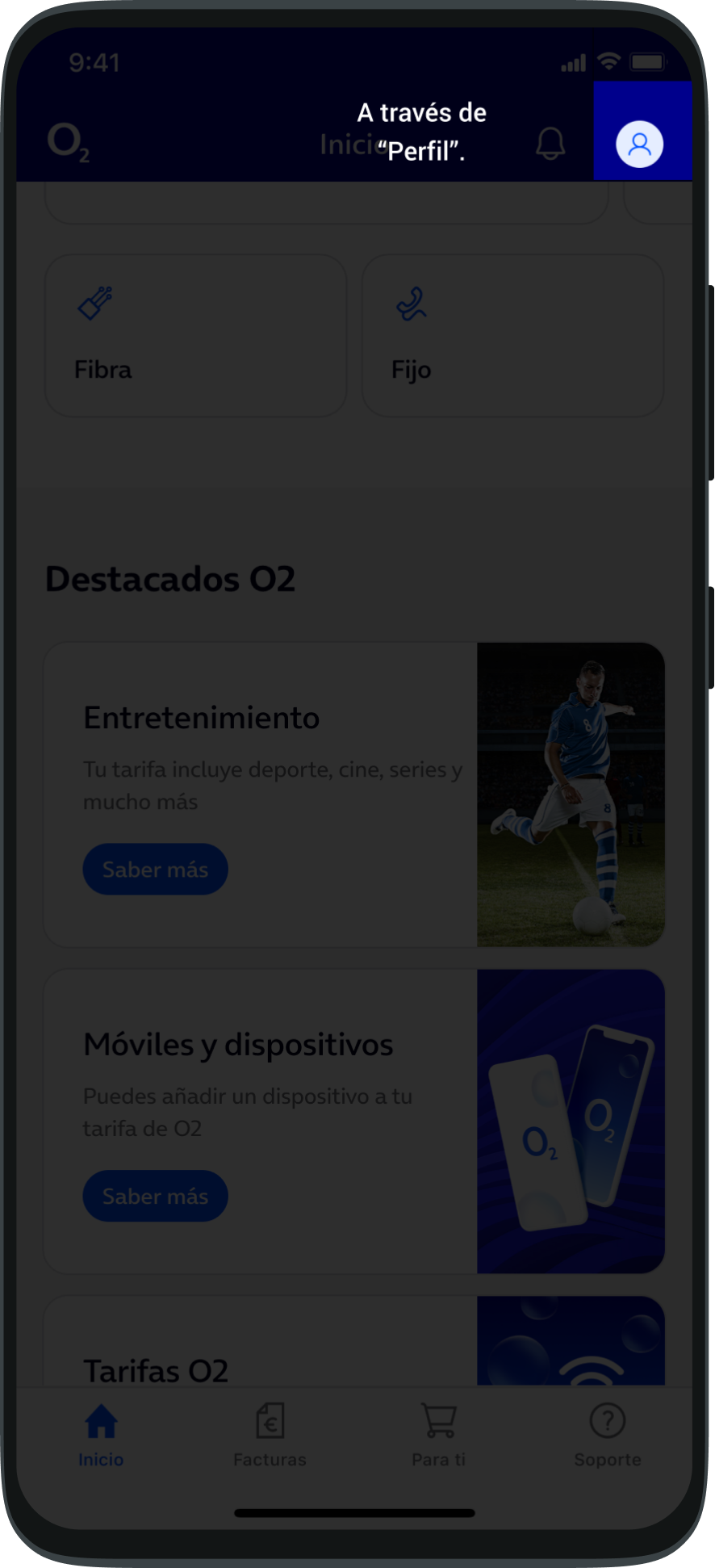This screenshot has width=715, height=1568.
Task: Open Para ti via the cart icon
Action: [x=438, y=1421]
